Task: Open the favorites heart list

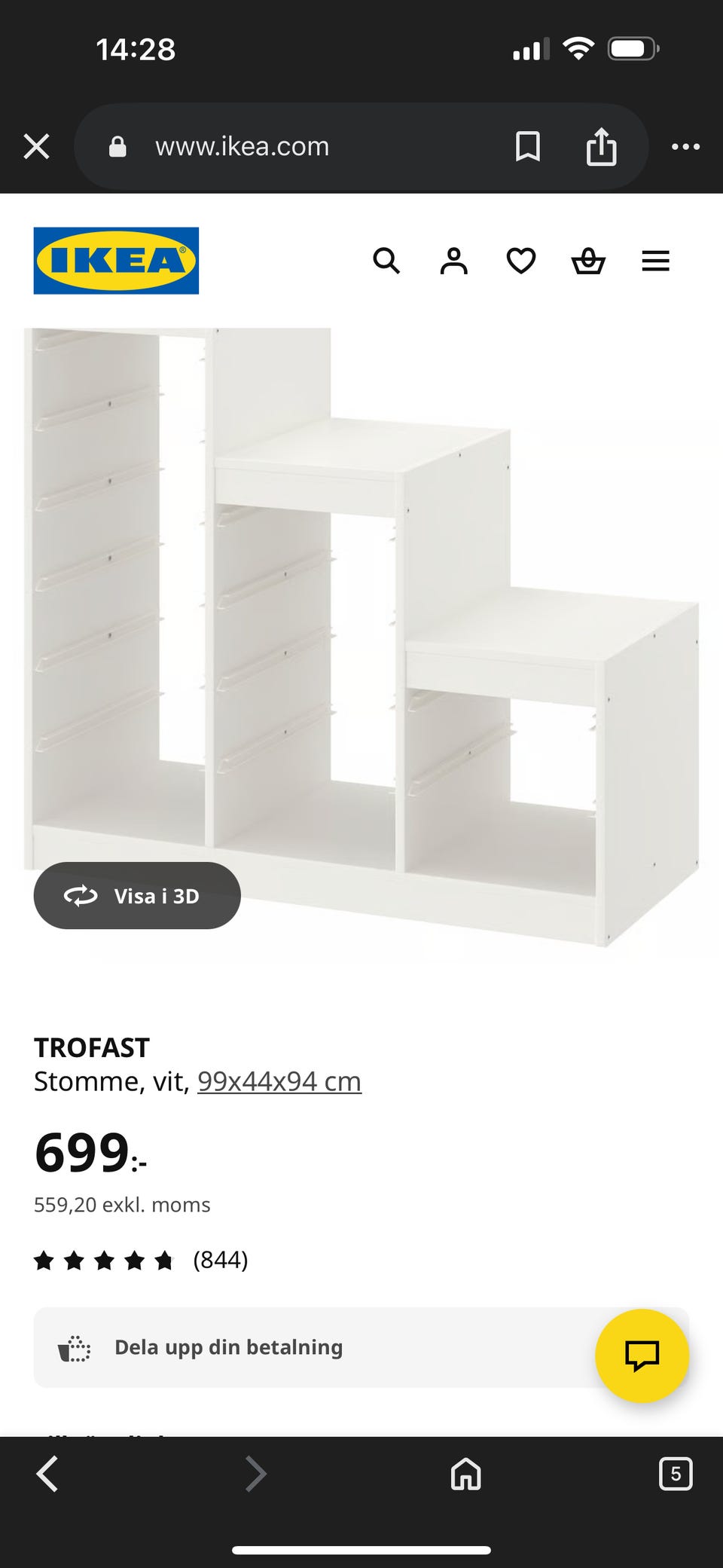Action: click(x=520, y=261)
